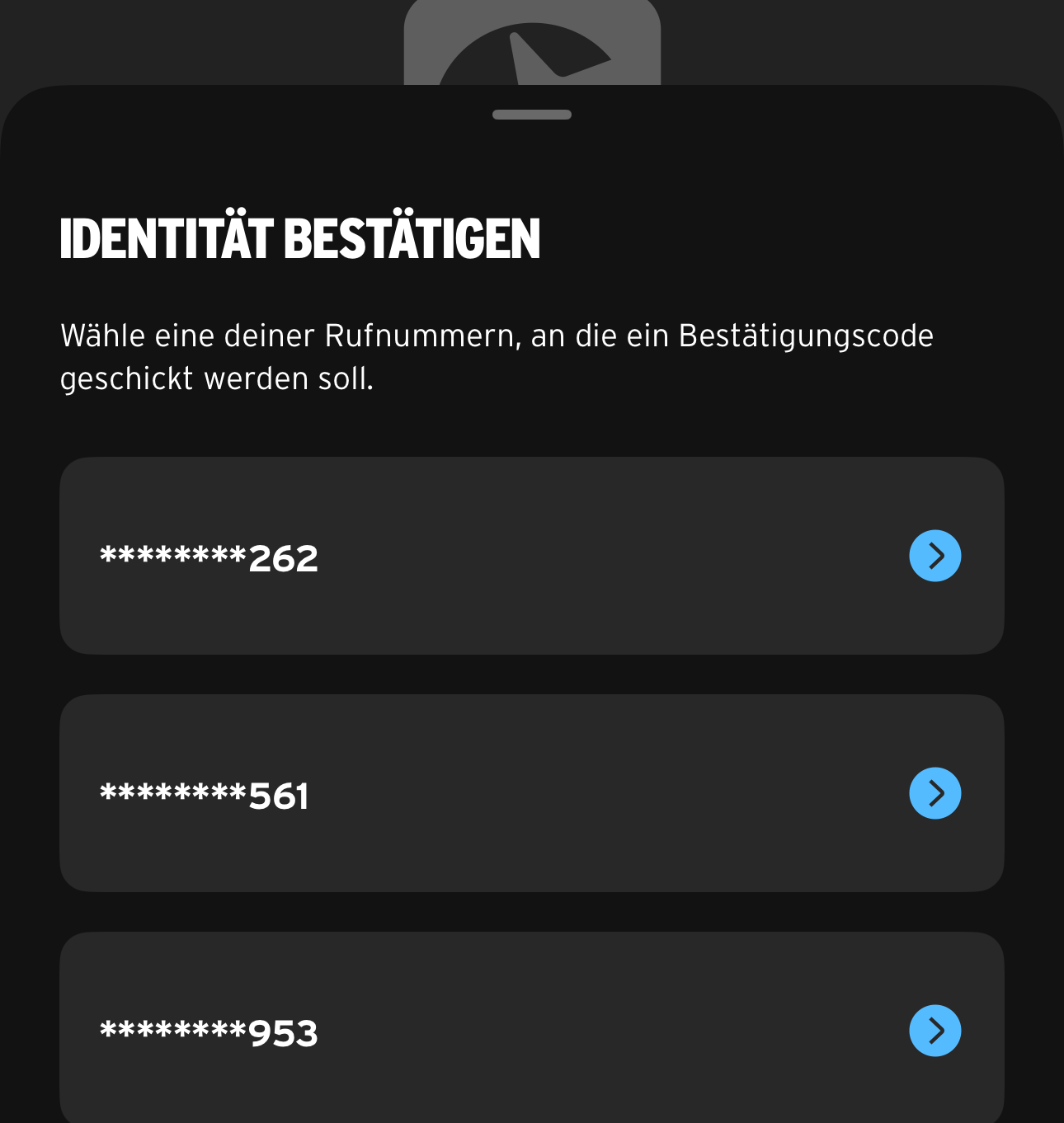
Task: Send the code to number ending 953
Action: (x=531, y=1029)
